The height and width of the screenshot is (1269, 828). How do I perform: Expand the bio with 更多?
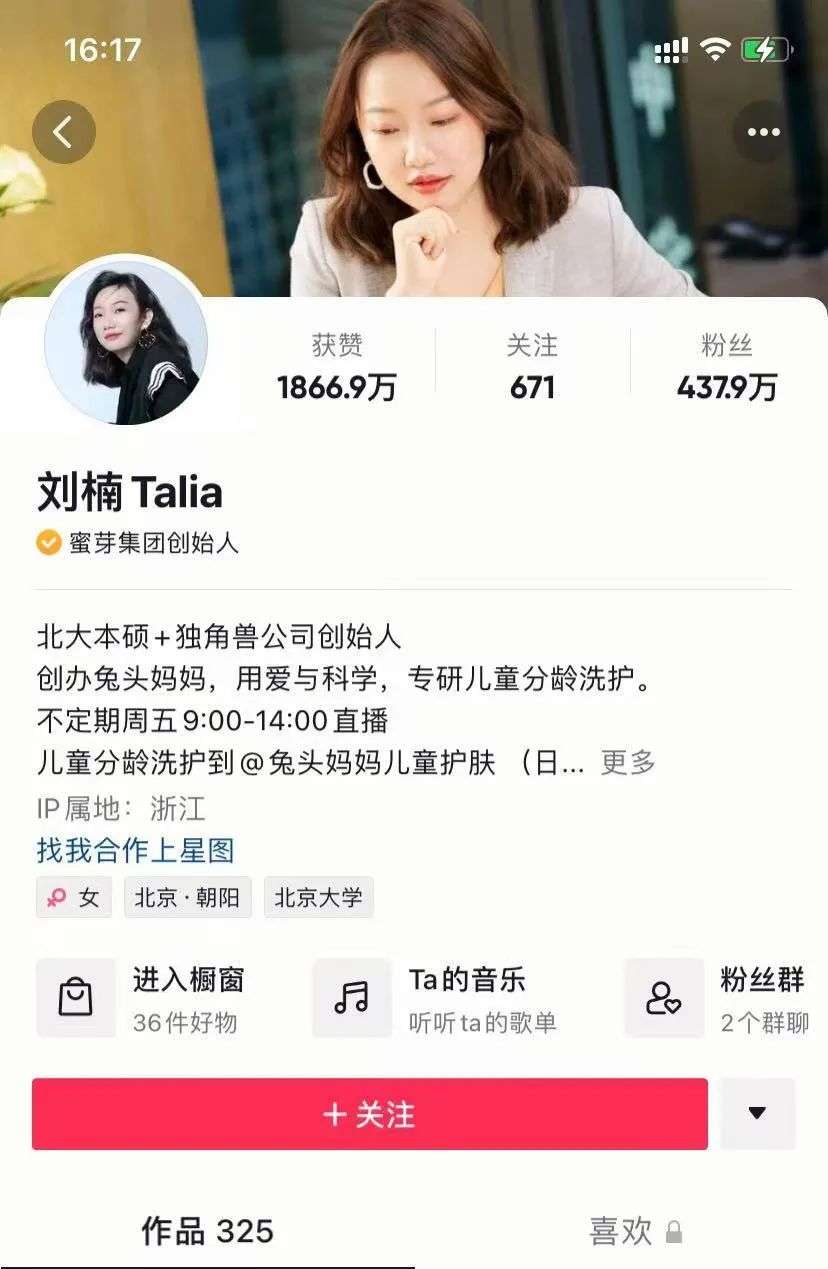628,762
